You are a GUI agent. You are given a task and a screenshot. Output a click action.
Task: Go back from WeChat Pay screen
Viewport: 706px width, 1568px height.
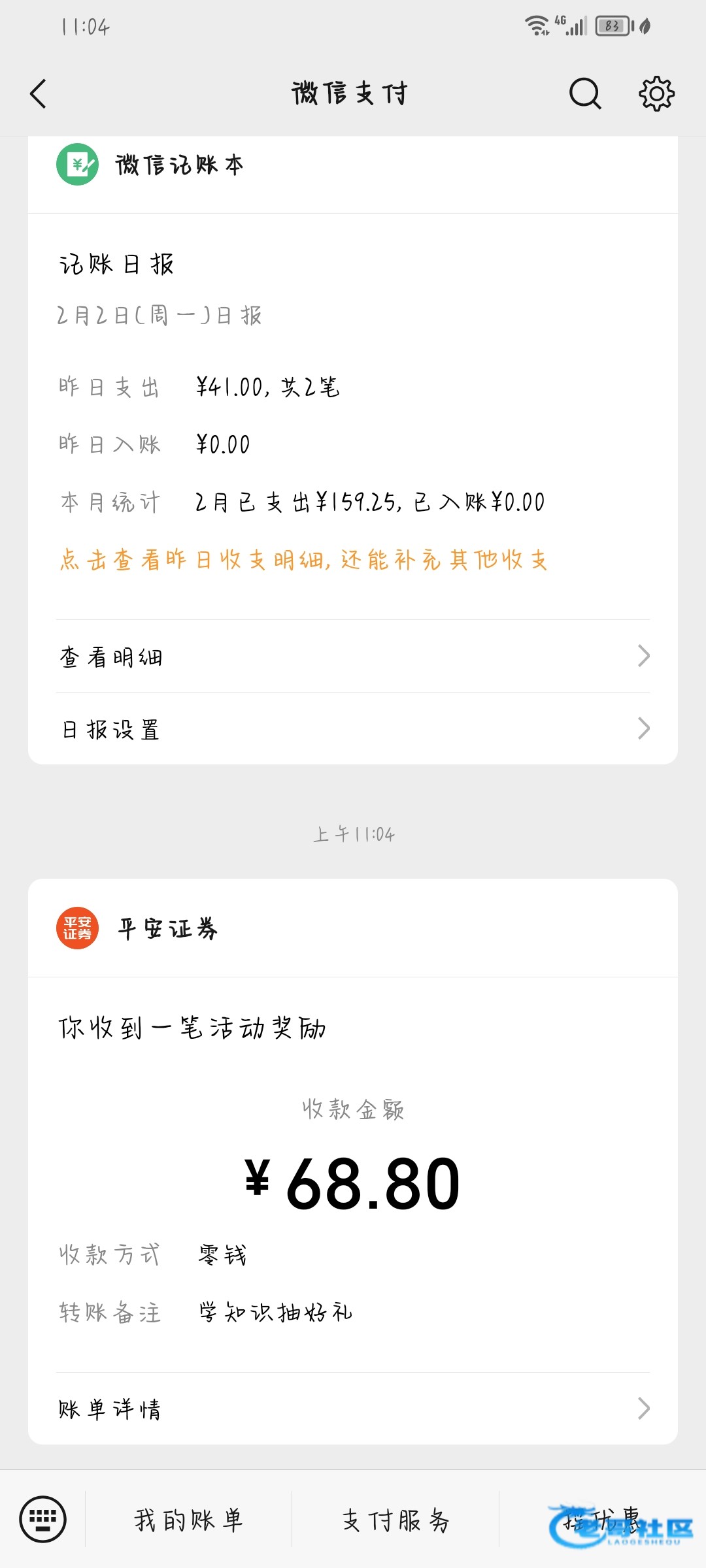click(x=39, y=93)
